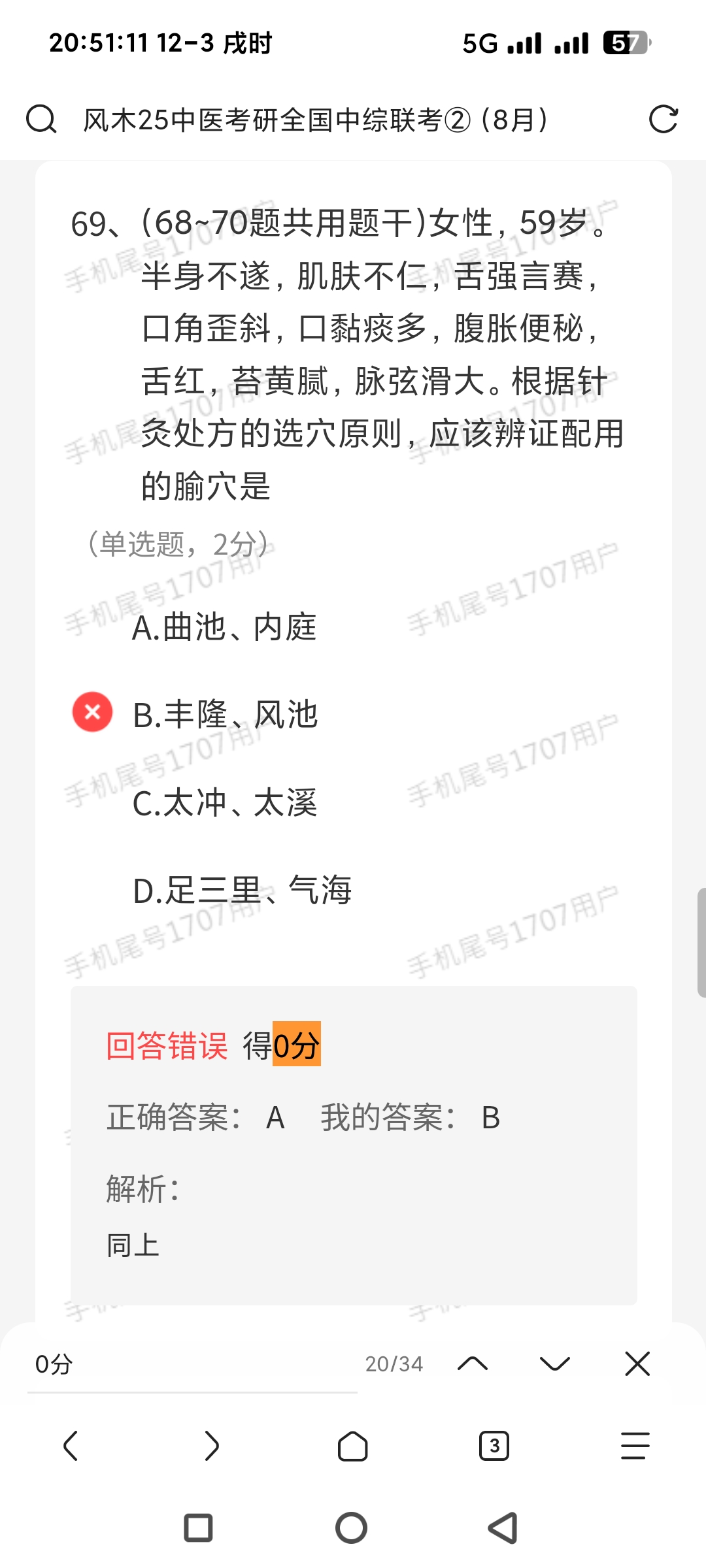Select option A.曲池、内庭
This screenshot has height=1568, width=706.
click(224, 627)
